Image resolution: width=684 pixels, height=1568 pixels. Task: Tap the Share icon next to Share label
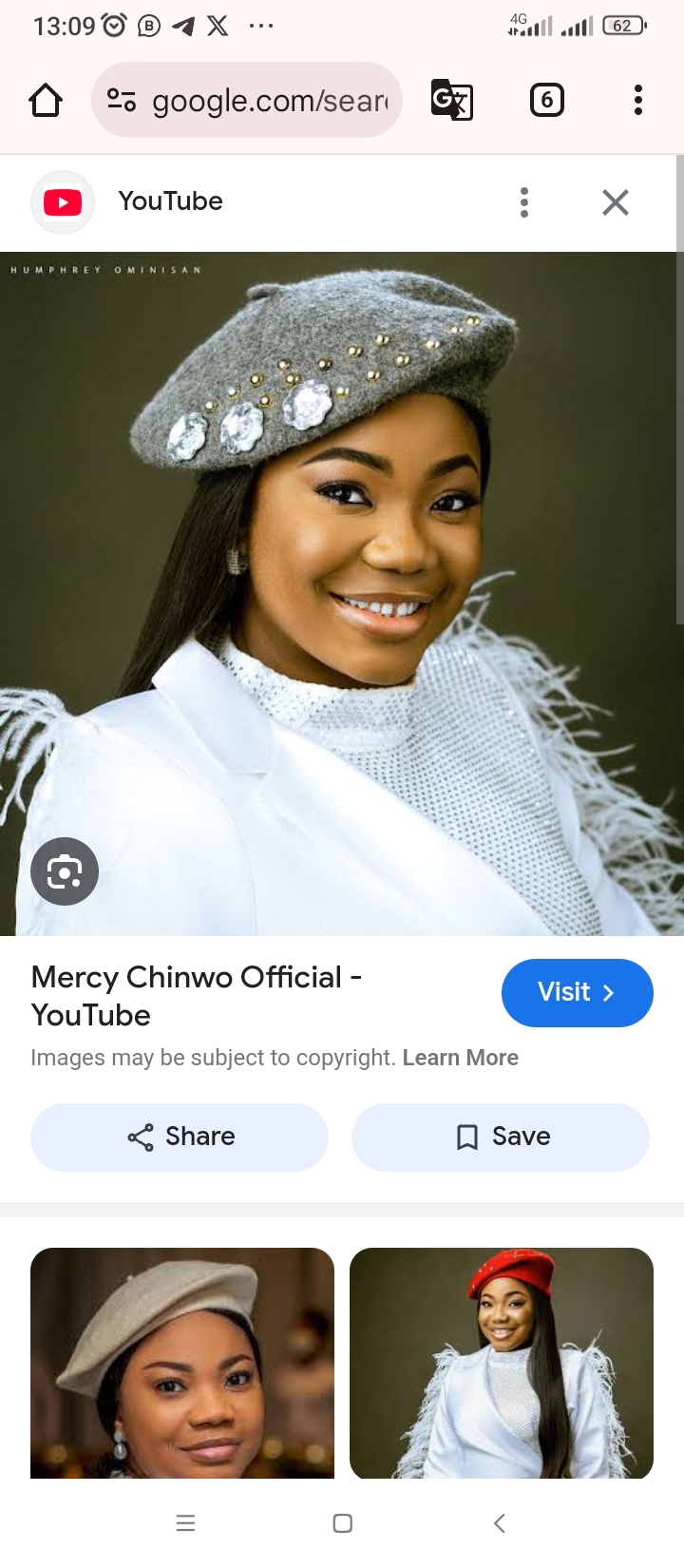pos(139,1137)
